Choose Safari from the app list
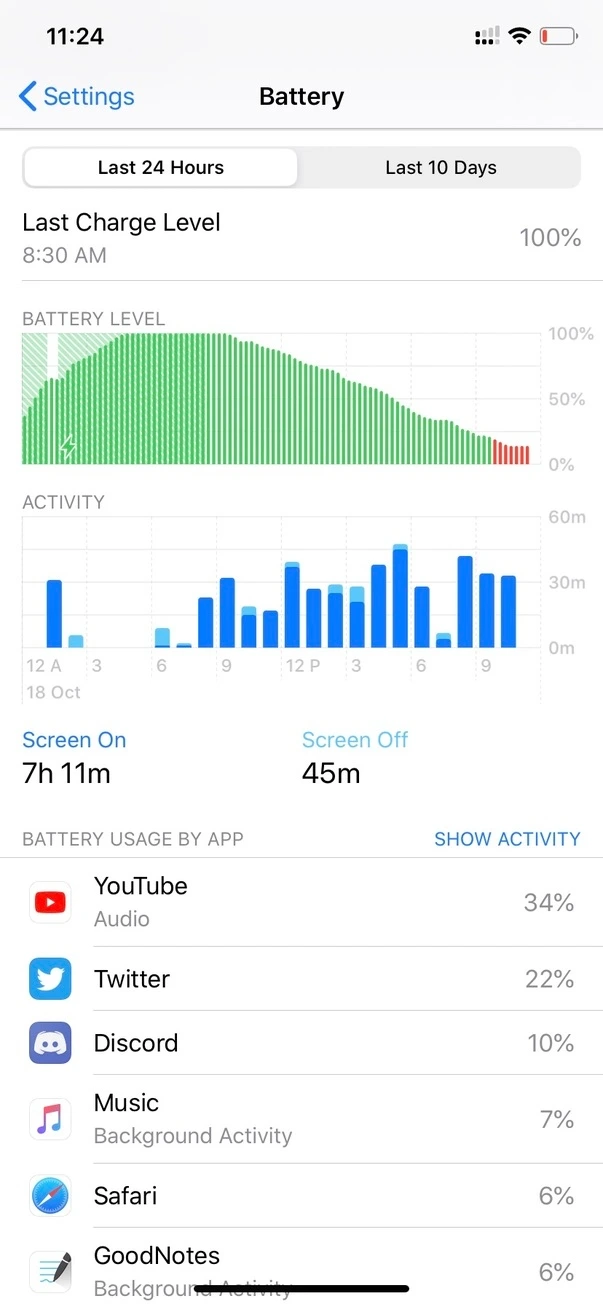This screenshot has width=603, height=1304. point(300,1196)
